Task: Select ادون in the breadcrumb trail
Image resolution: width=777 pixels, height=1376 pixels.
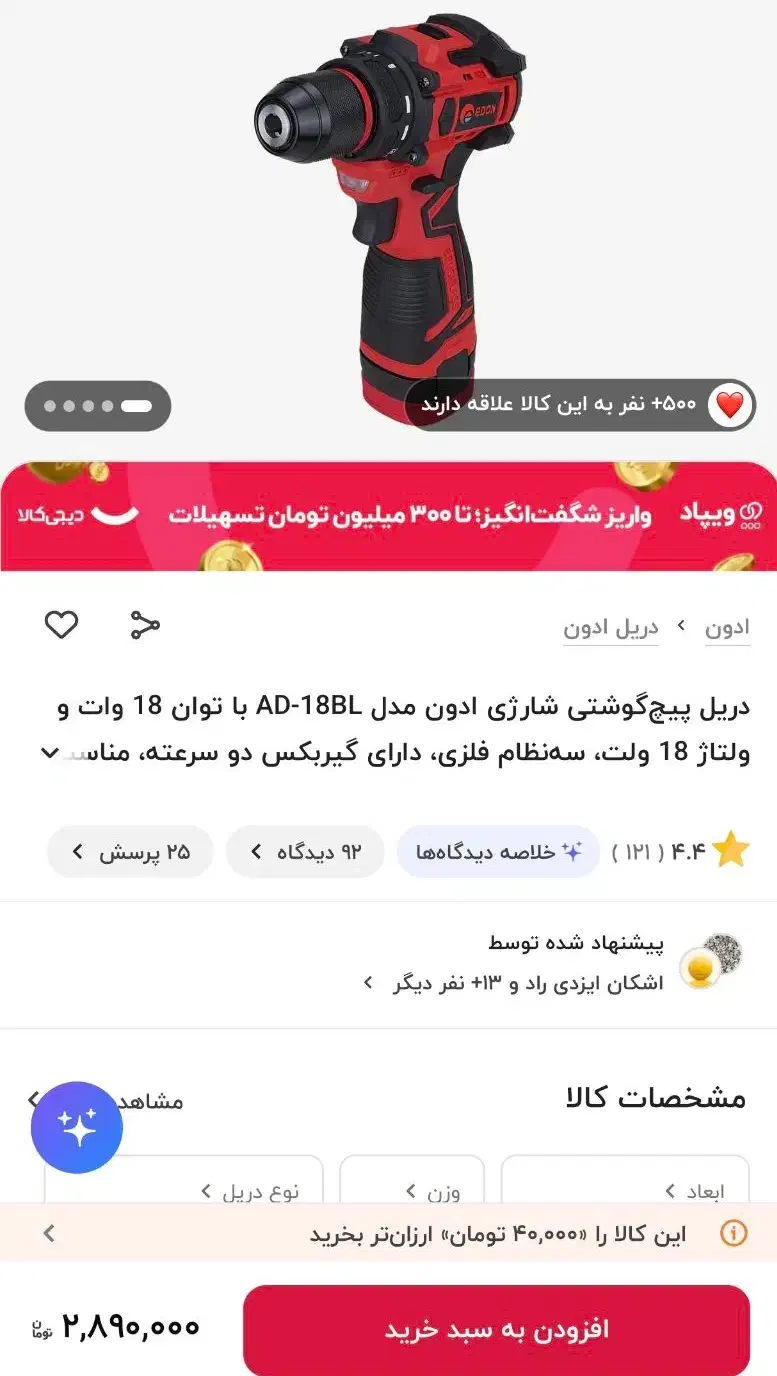Action: click(727, 626)
